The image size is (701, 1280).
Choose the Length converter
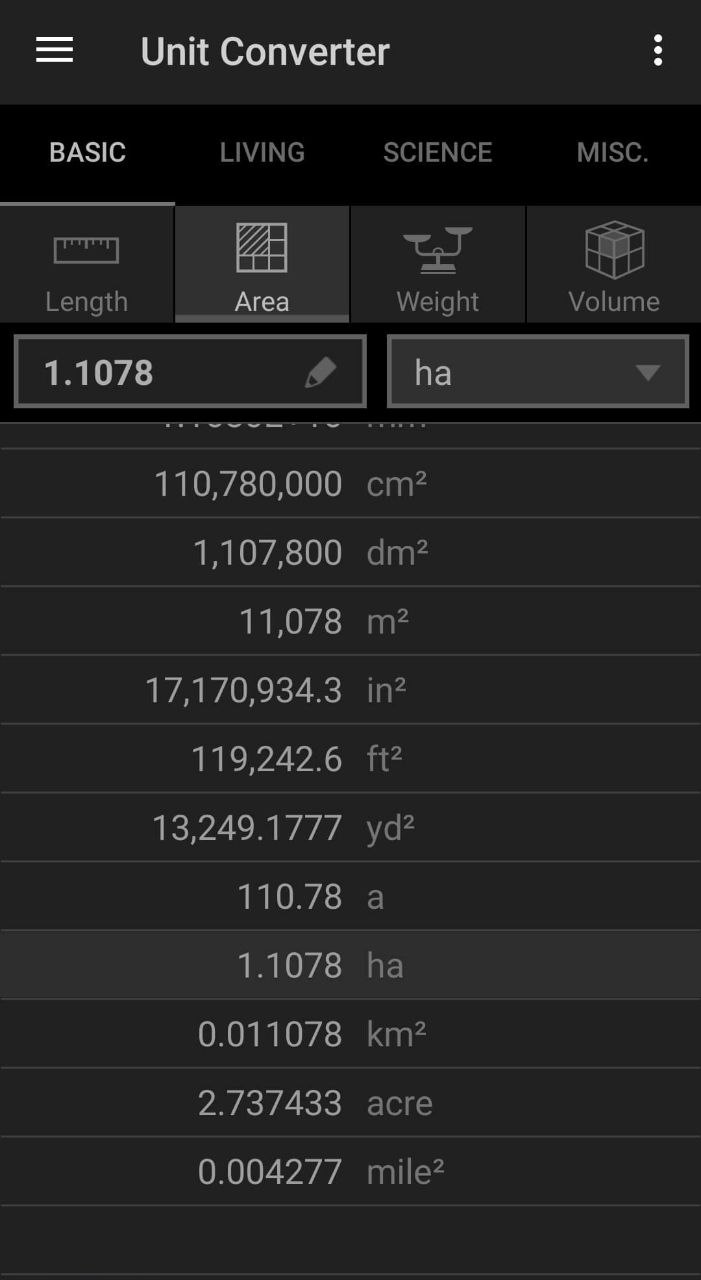click(87, 265)
